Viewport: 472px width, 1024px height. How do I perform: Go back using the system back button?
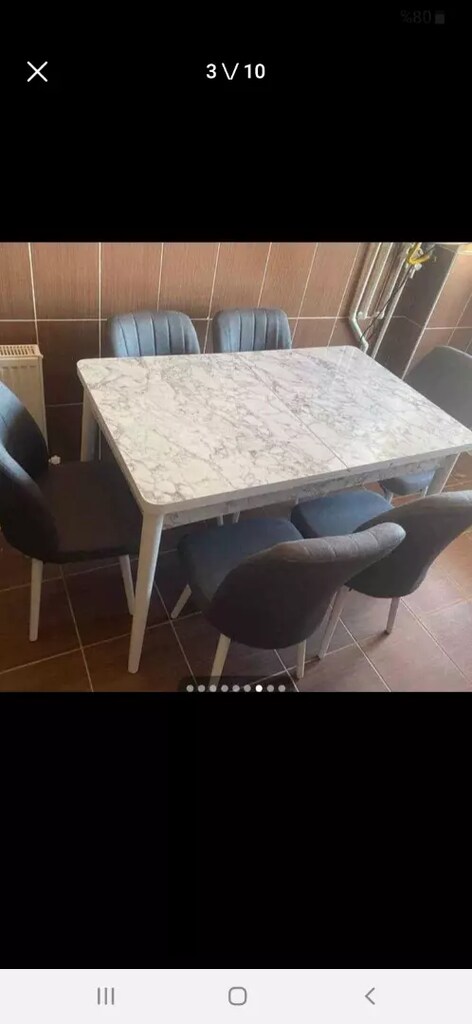[370, 996]
